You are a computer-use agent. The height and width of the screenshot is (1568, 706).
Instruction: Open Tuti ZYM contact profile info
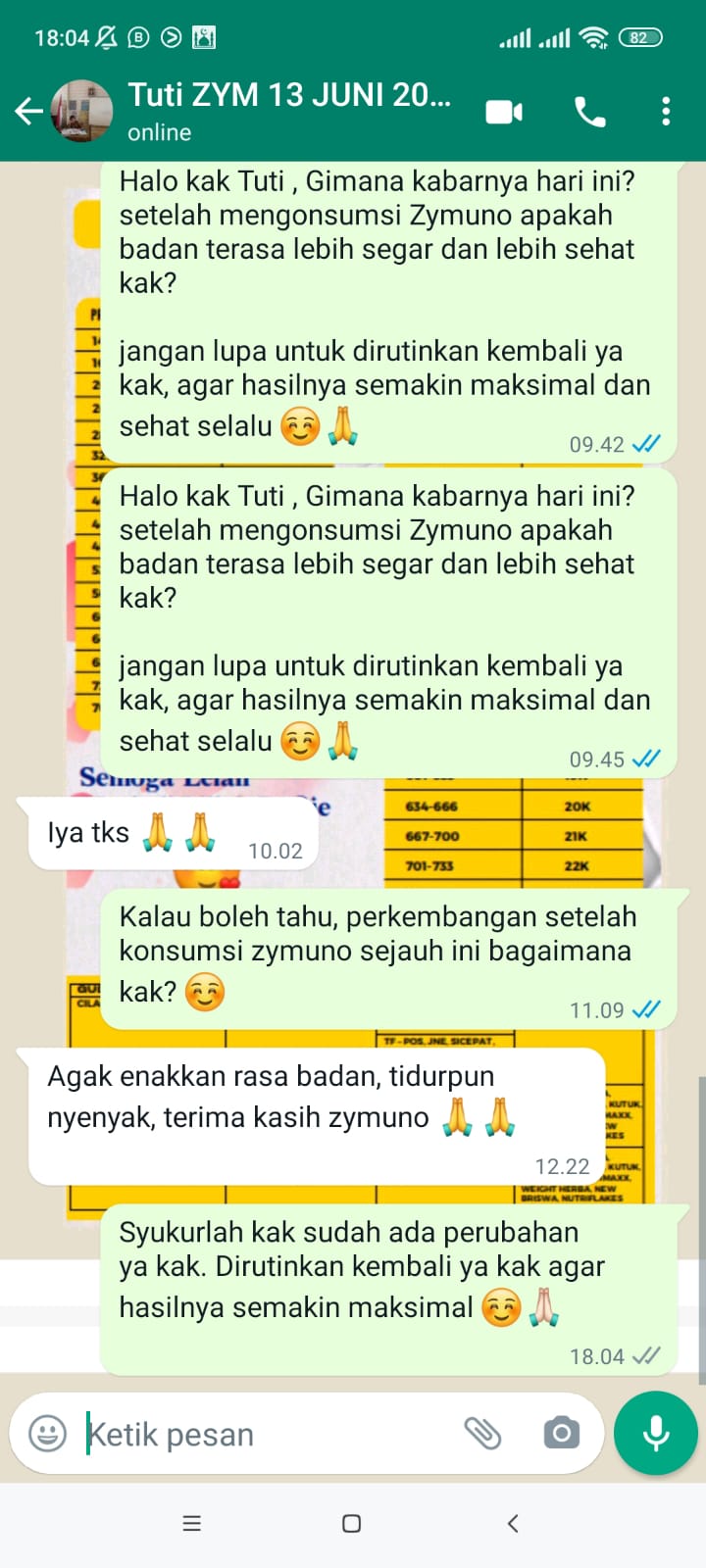(289, 111)
